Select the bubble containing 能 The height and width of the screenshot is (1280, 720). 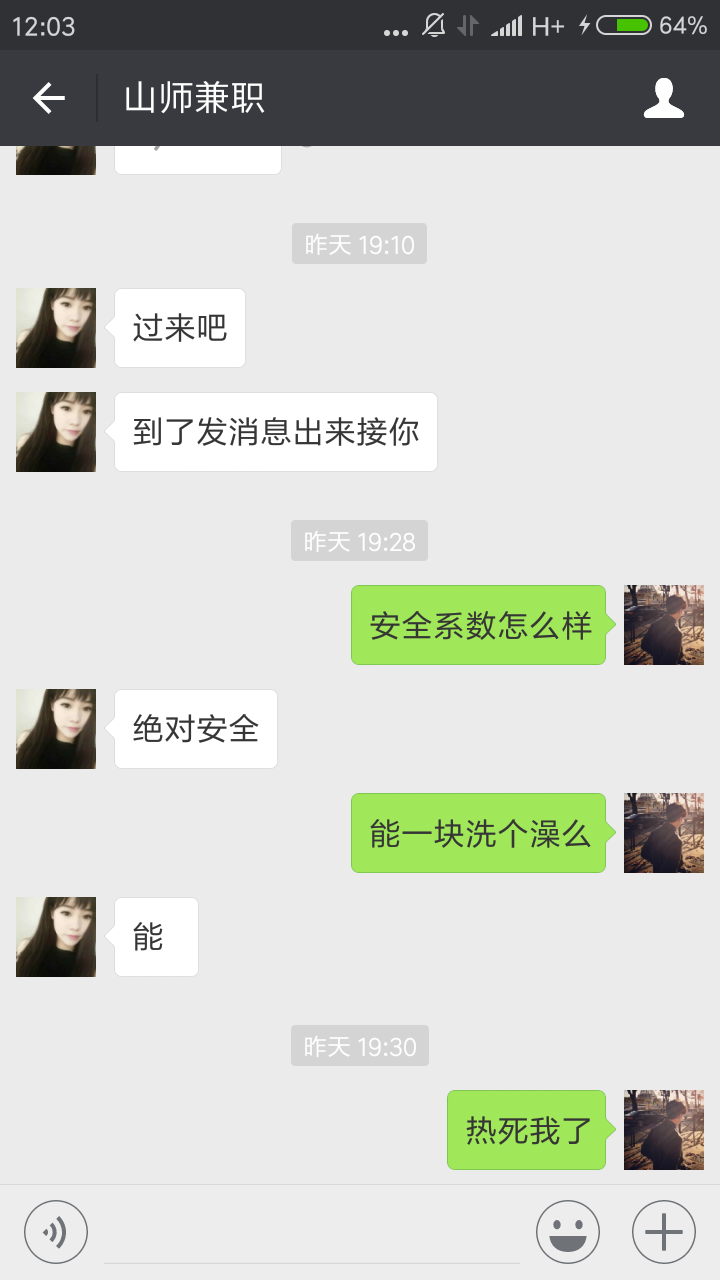pyautogui.click(x=156, y=936)
